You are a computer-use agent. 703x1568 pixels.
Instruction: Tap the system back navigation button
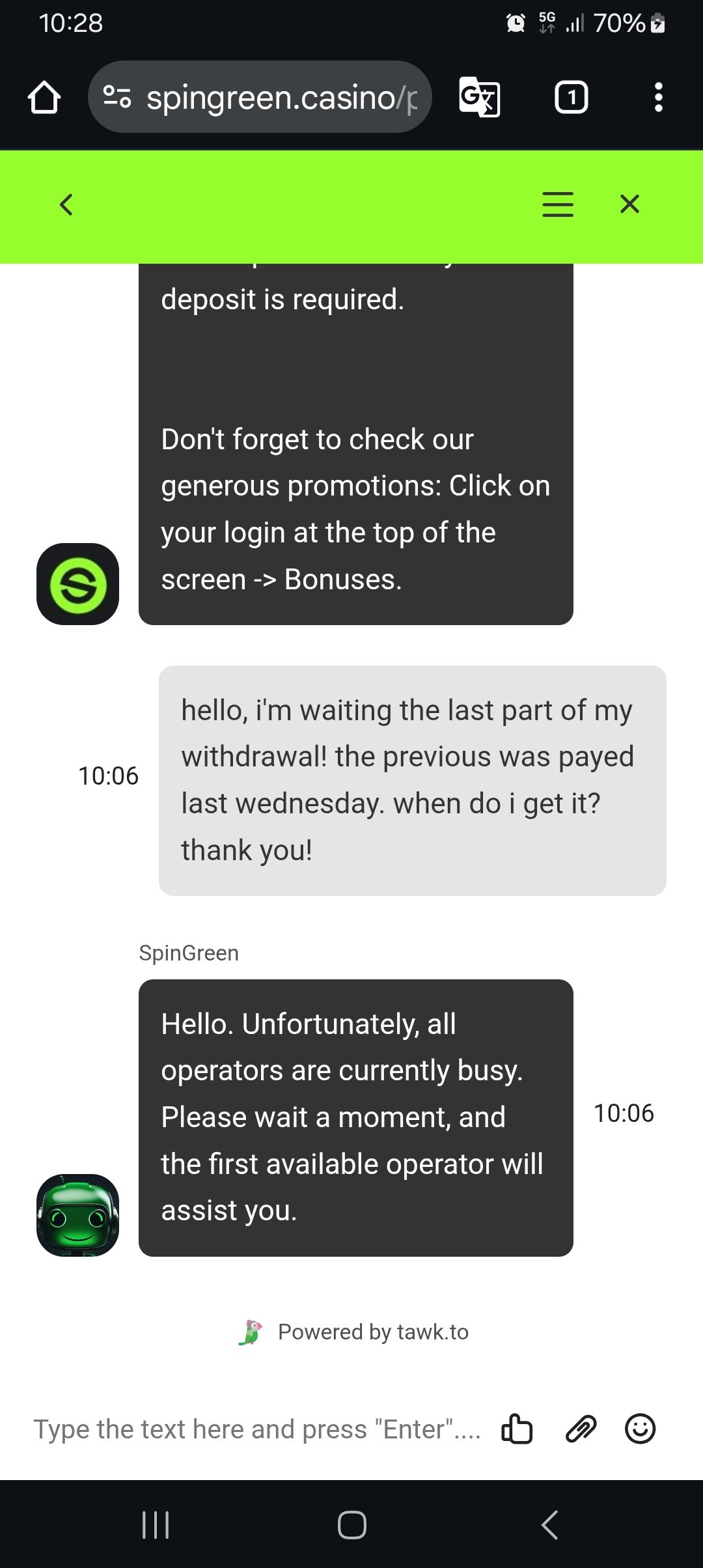[550, 1525]
